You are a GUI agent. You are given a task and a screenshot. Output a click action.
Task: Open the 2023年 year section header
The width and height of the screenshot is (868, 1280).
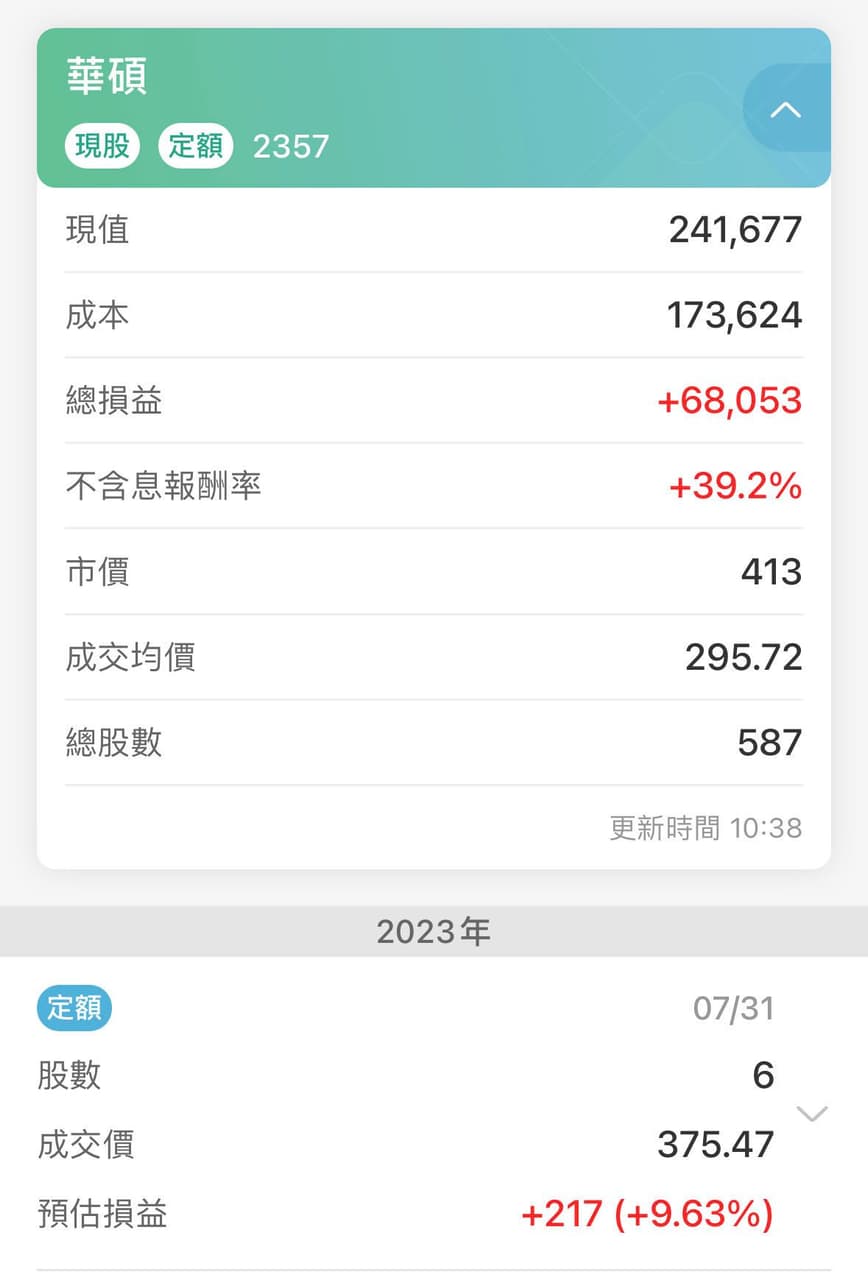tap(434, 931)
